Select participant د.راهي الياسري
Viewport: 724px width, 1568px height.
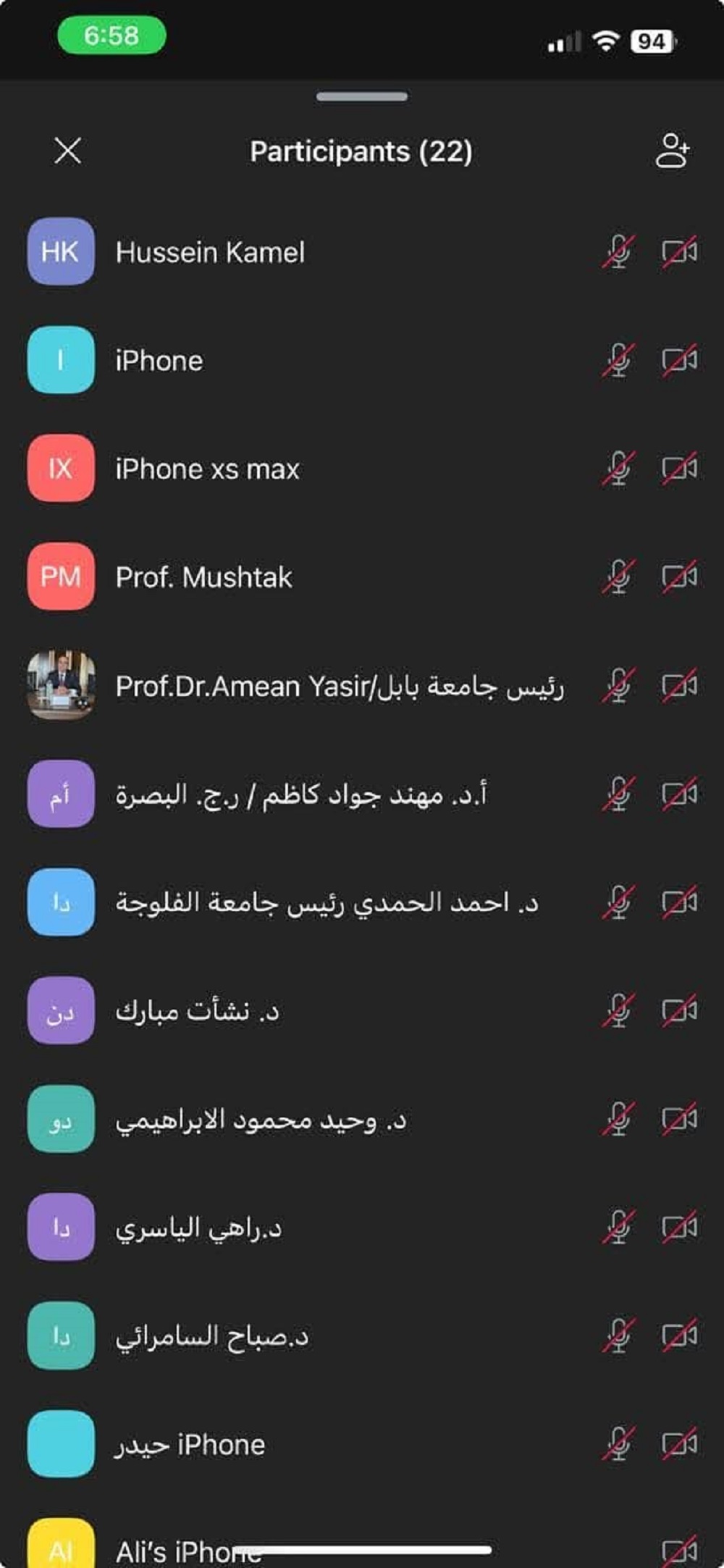point(362,1228)
